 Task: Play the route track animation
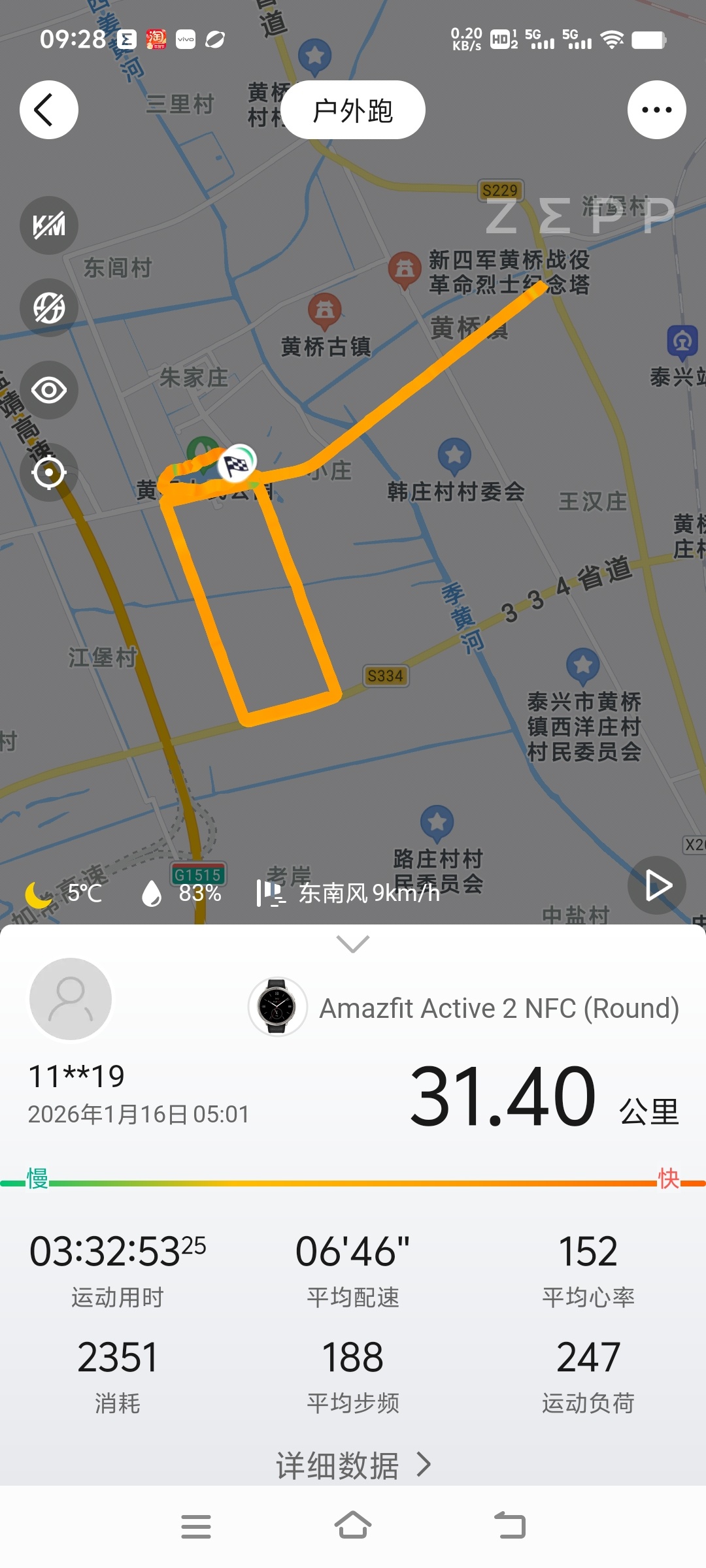(x=656, y=885)
